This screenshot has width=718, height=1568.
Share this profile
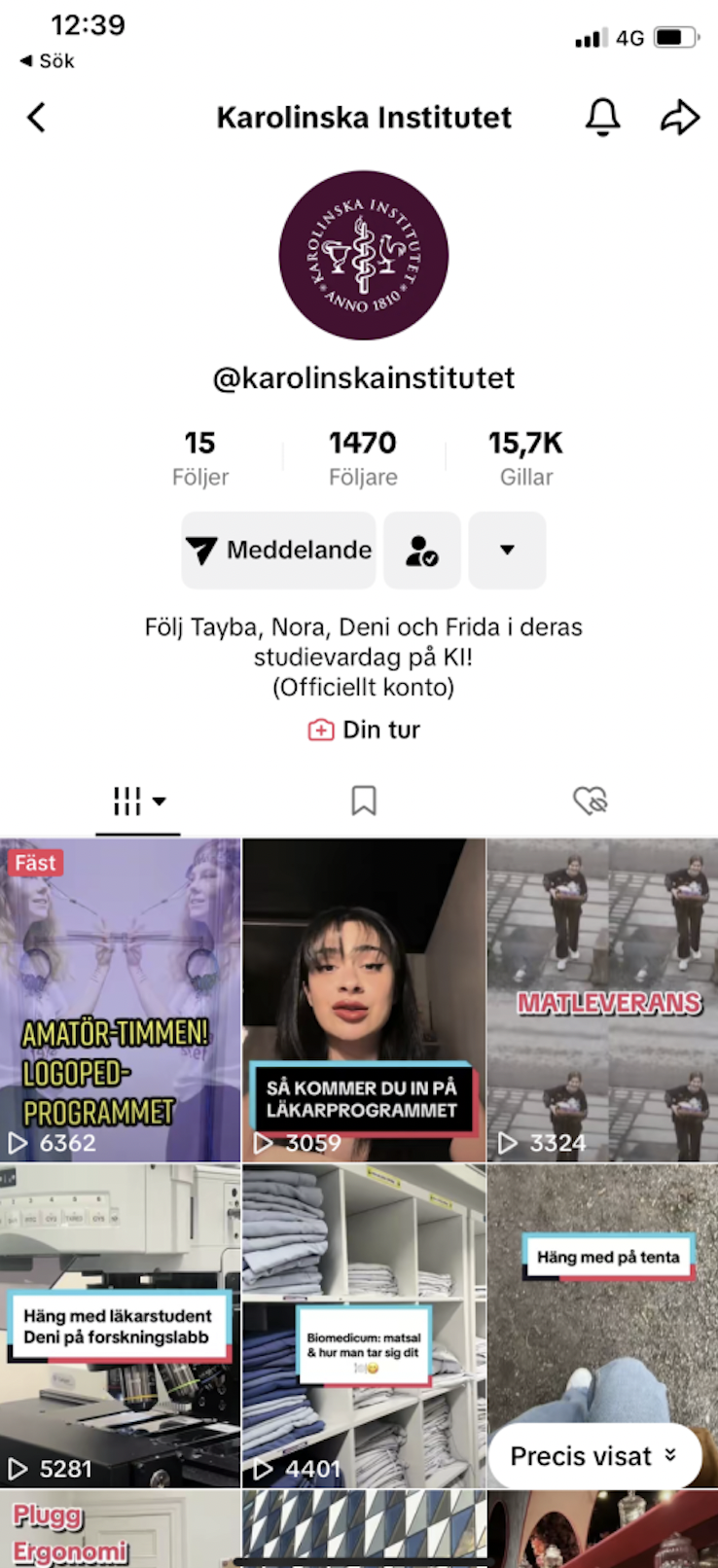pyautogui.click(x=680, y=118)
